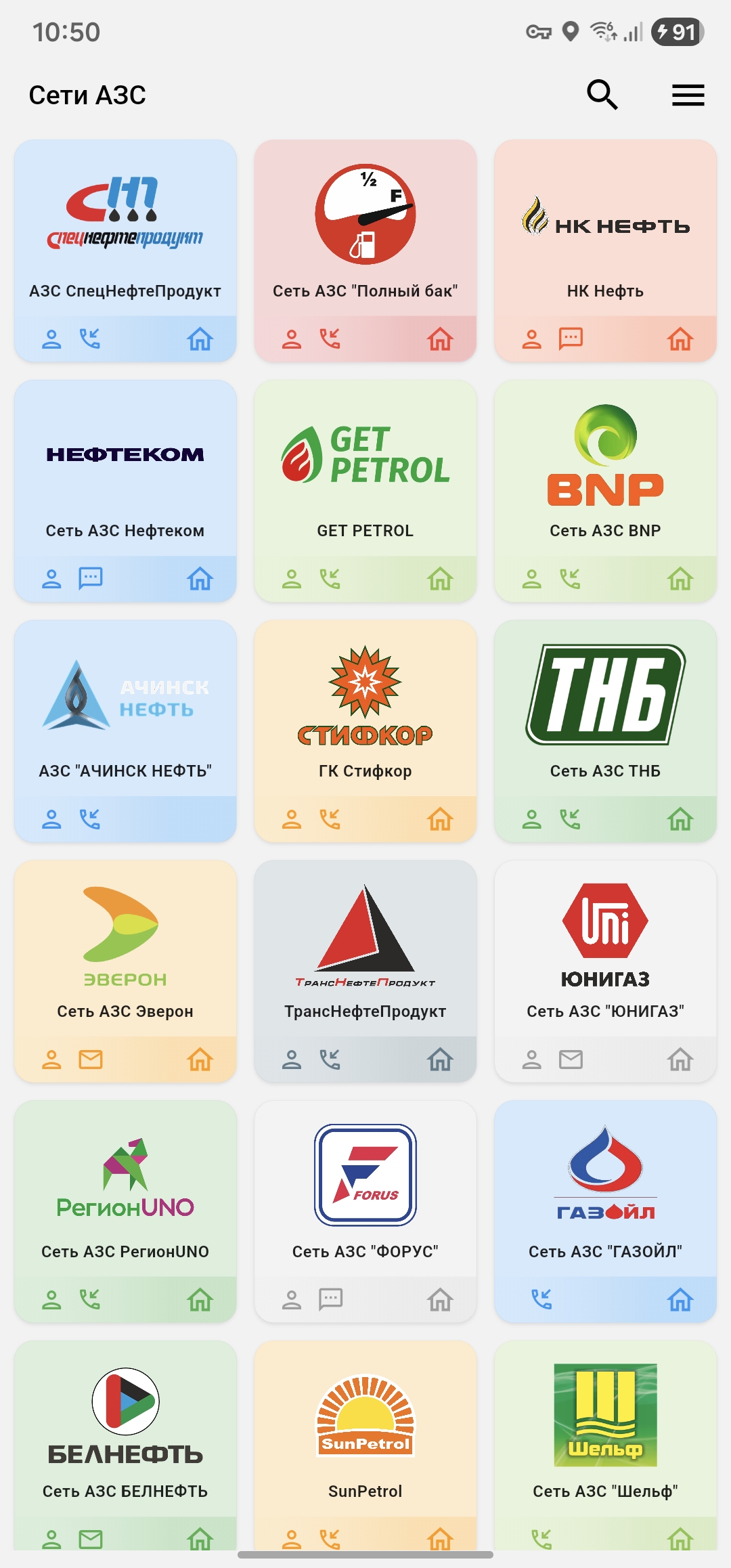
Task: Open the search icon in the app bar
Action: [602, 95]
